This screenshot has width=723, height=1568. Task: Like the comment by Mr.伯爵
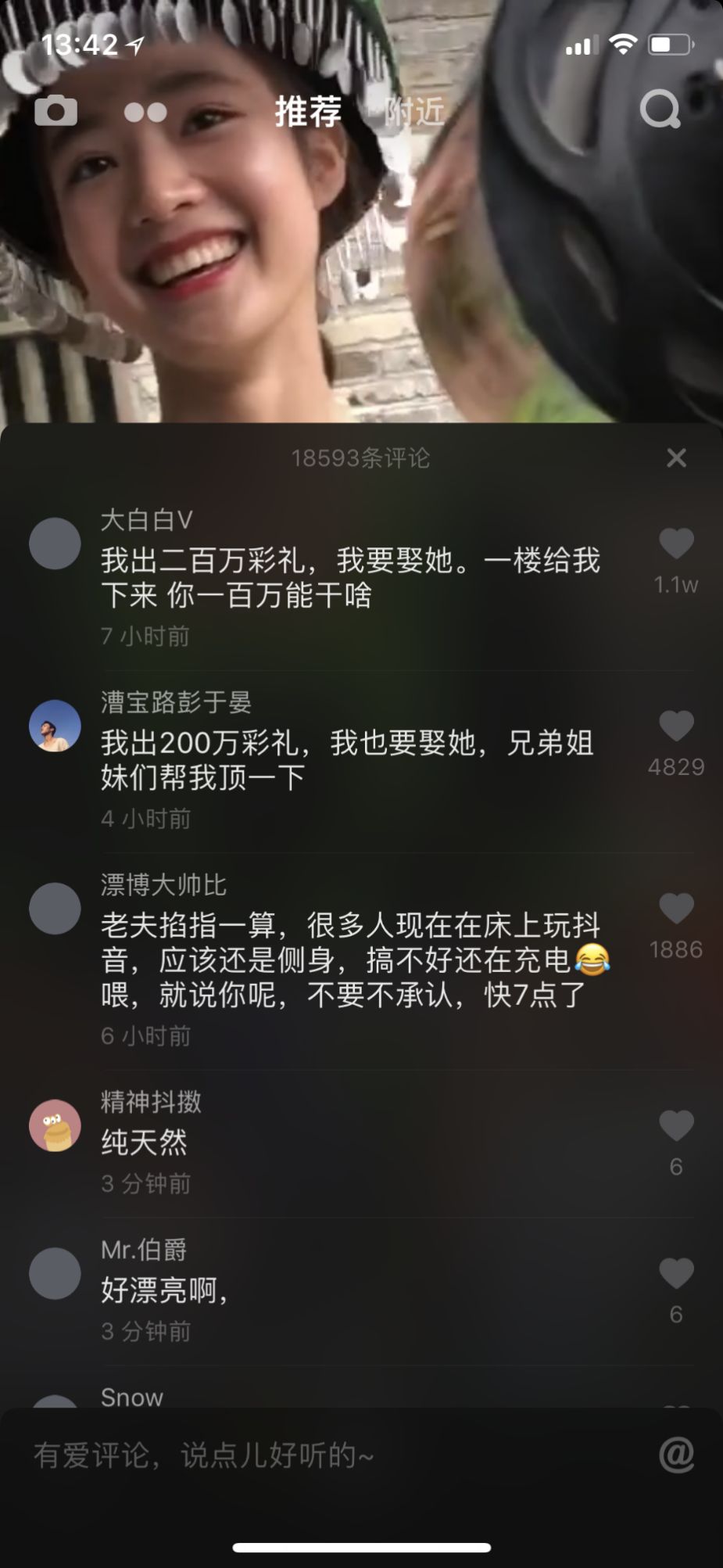pos(676,1274)
